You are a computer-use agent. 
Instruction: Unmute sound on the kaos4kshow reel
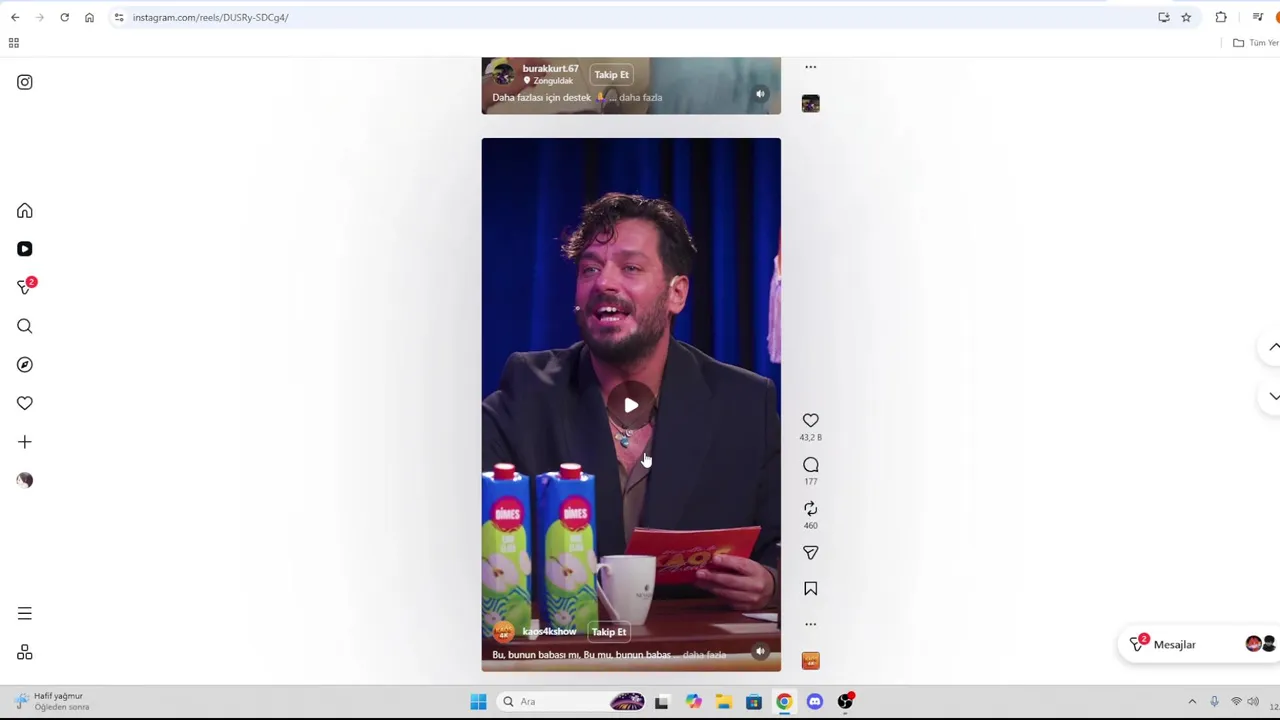tap(760, 652)
